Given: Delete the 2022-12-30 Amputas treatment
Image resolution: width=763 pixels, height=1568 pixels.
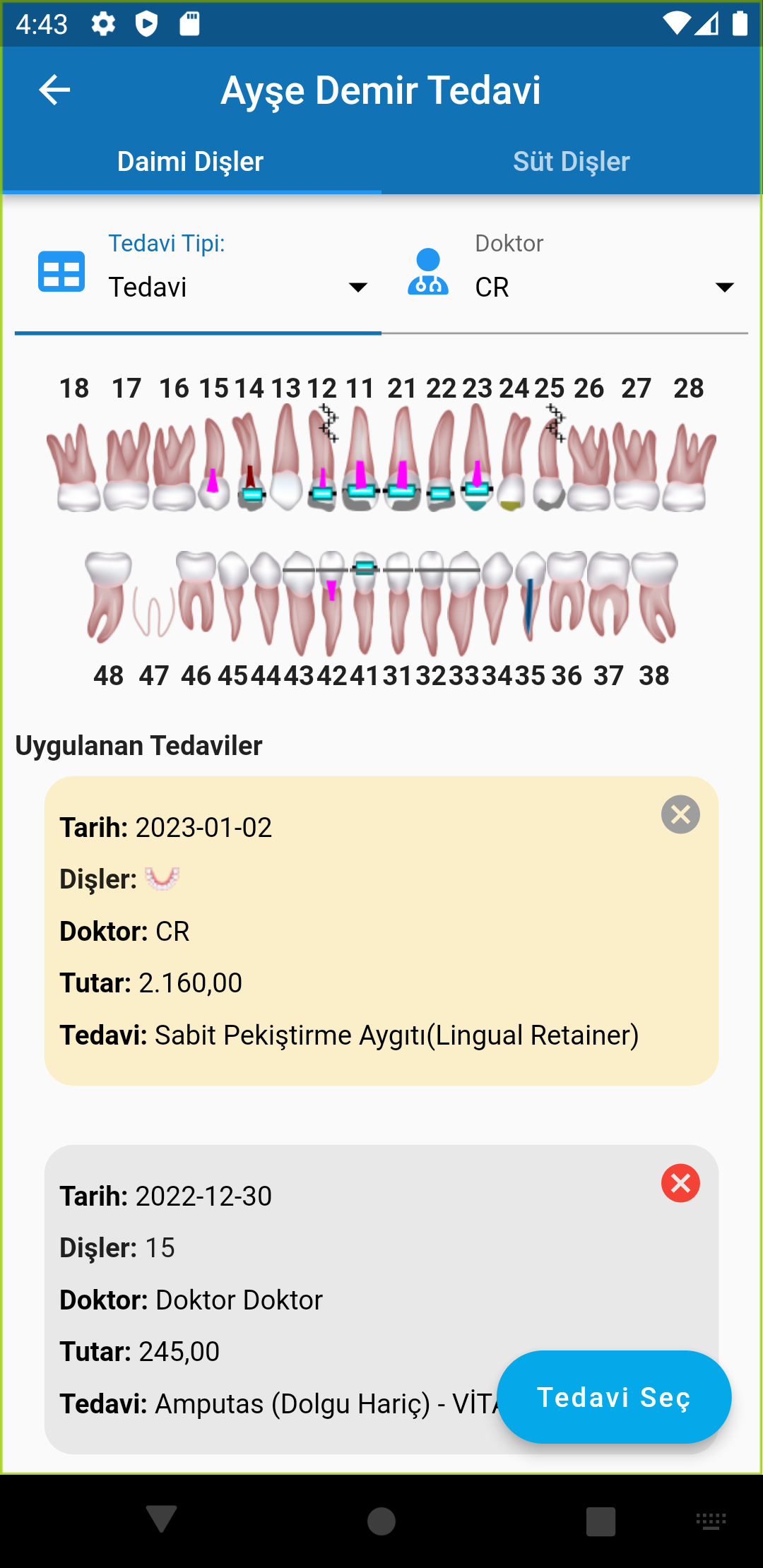Looking at the screenshot, I should click(680, 1183).
